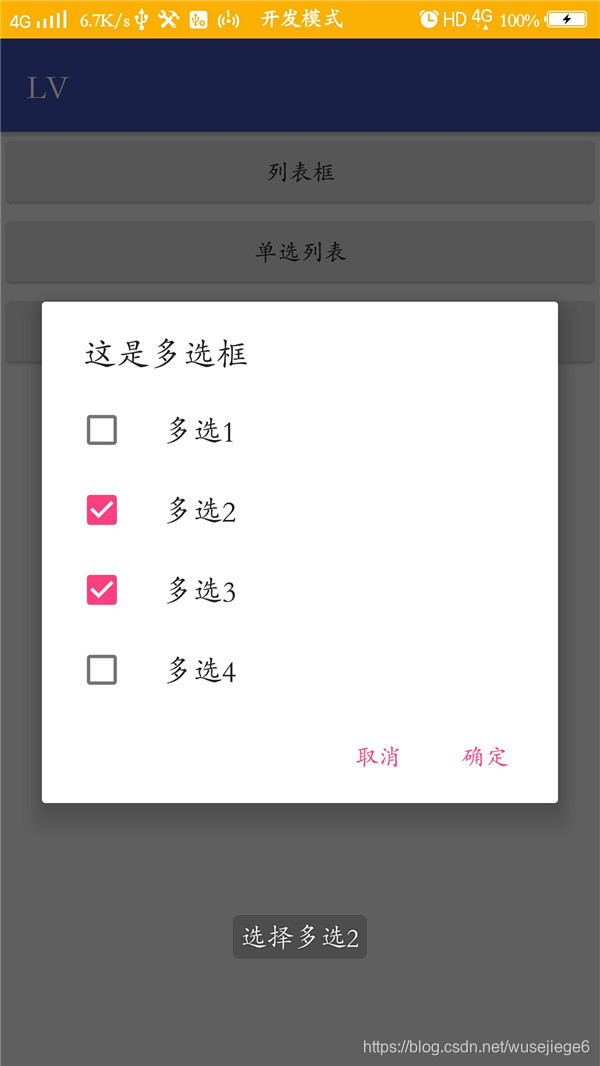Tap 取消 to cancel the dialog
This screenshot has width=600, height=1066.
(x=378, y=757)
